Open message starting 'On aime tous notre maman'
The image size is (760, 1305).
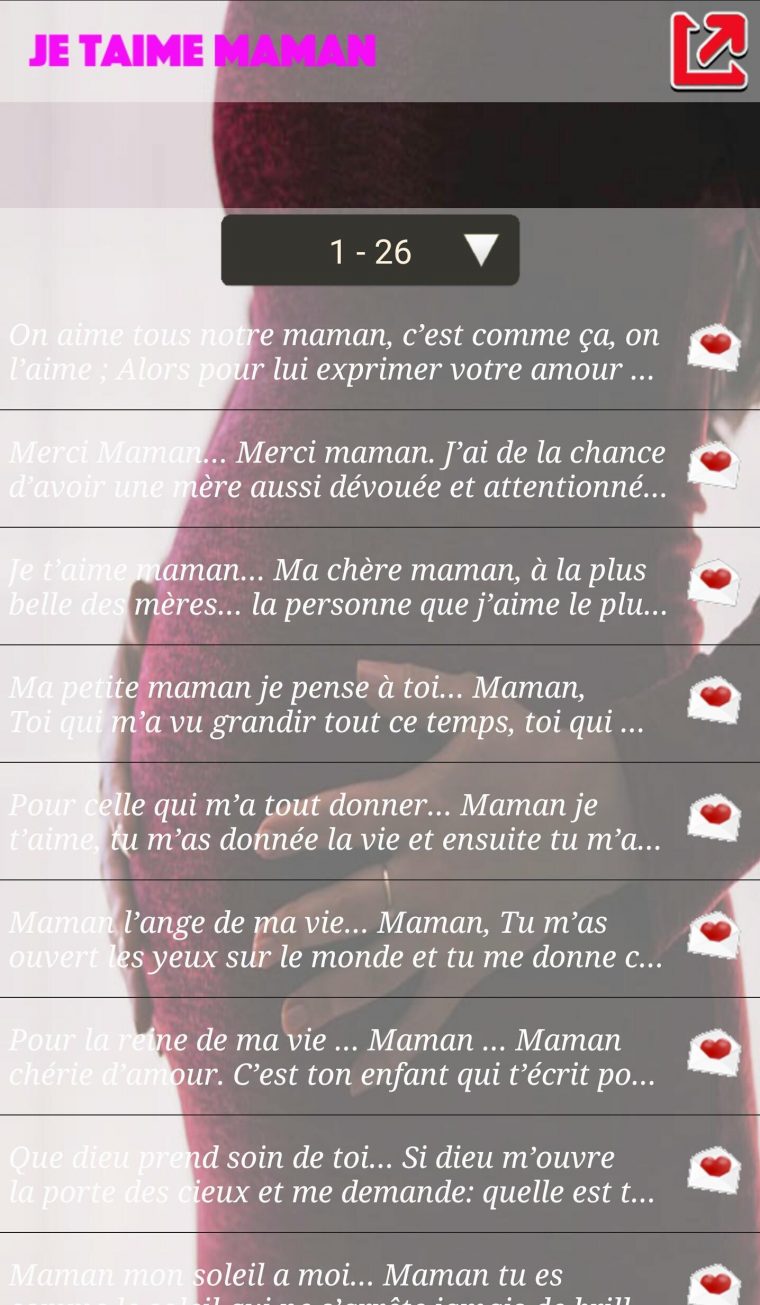335,353
